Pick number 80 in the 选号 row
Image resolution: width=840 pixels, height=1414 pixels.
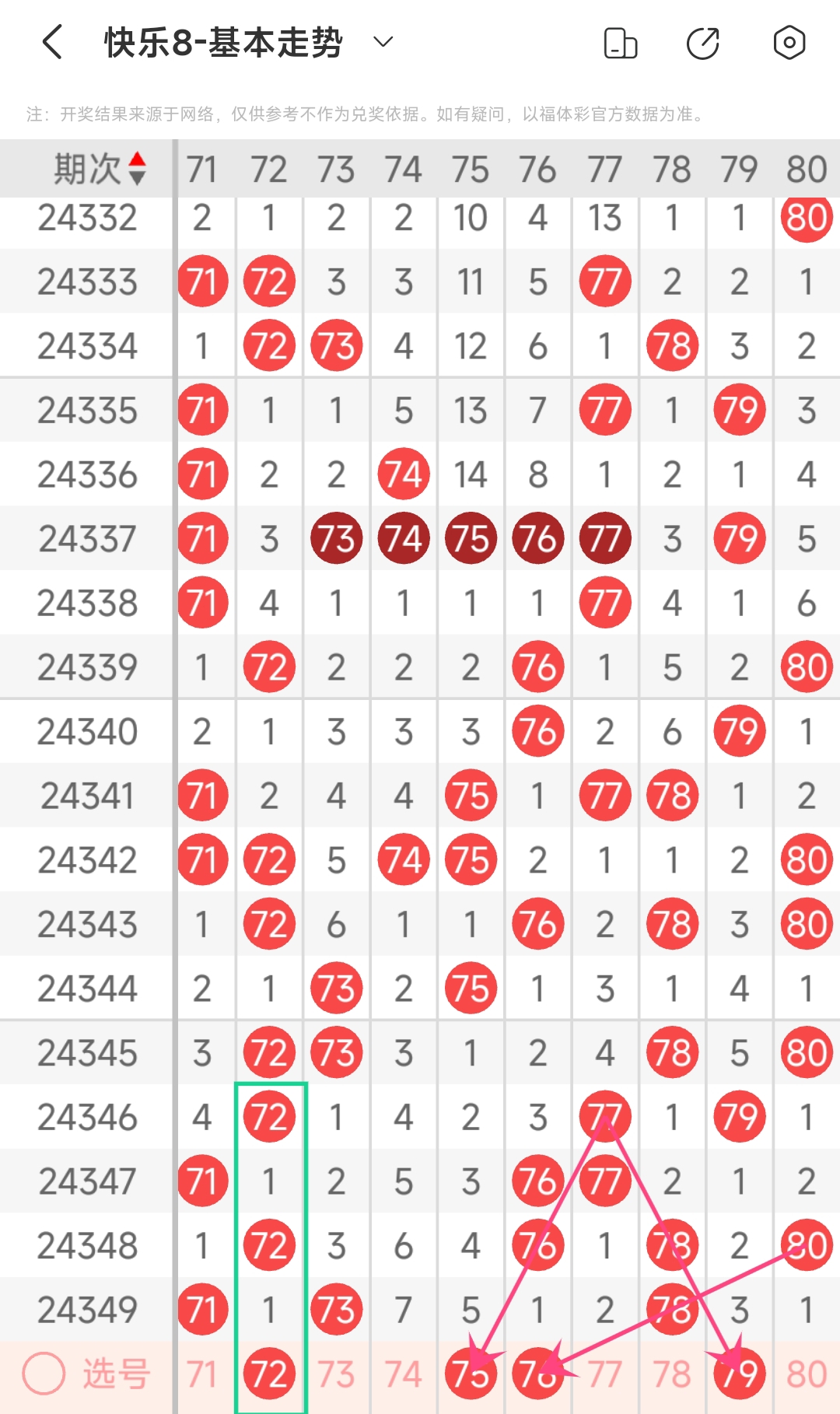(807, 1374)
